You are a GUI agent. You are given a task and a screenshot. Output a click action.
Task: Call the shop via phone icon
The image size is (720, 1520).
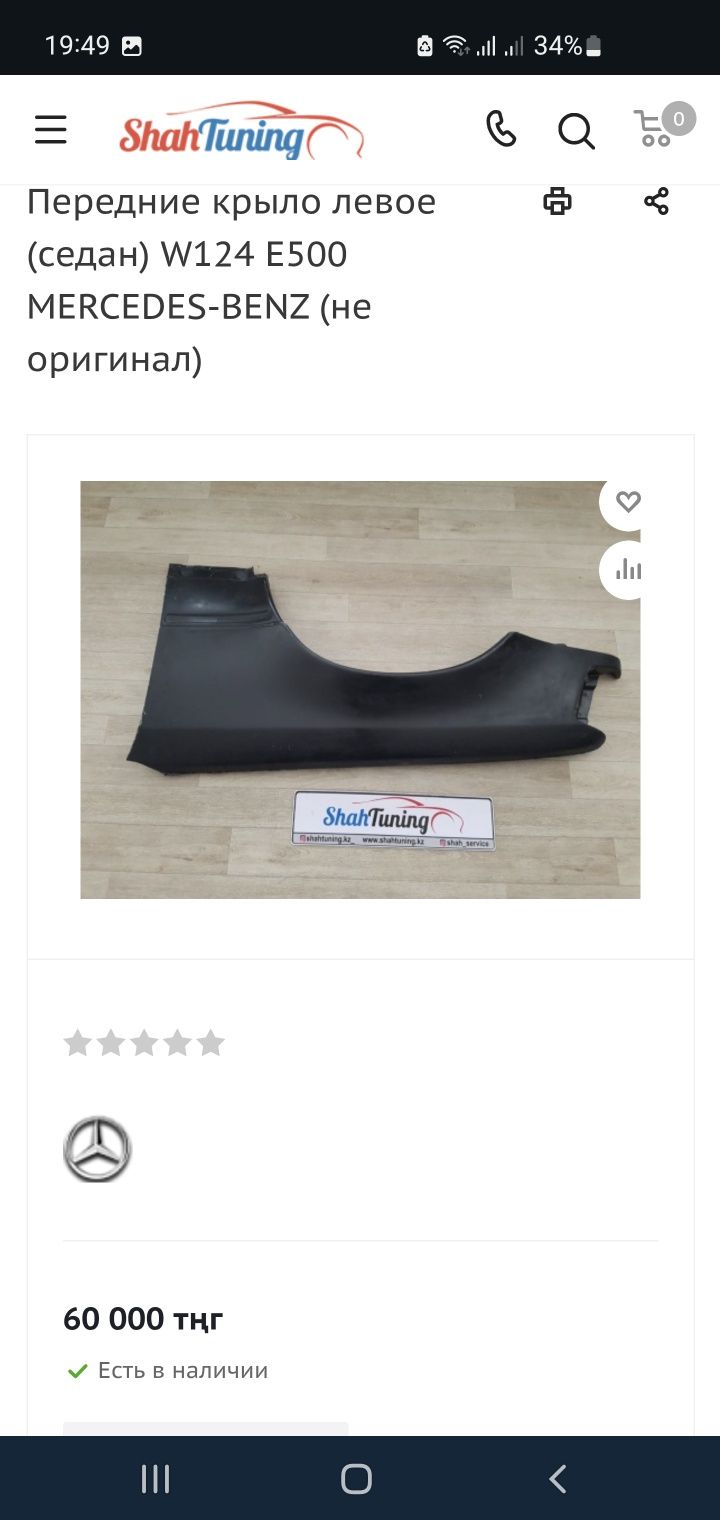(x=501, y=130)
